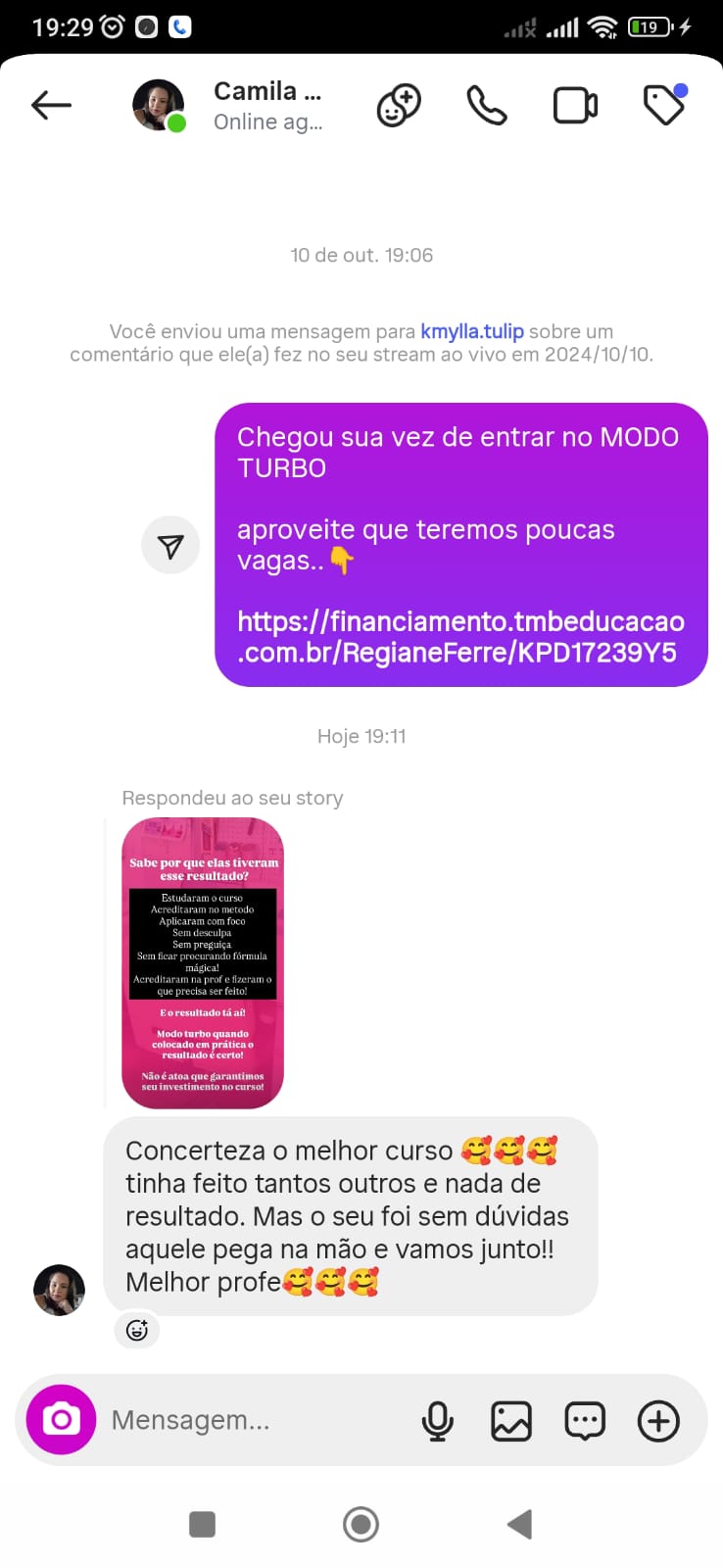Open the sticker and avatar creation icon
The image size is (723, 1568).
click(399, 105)
